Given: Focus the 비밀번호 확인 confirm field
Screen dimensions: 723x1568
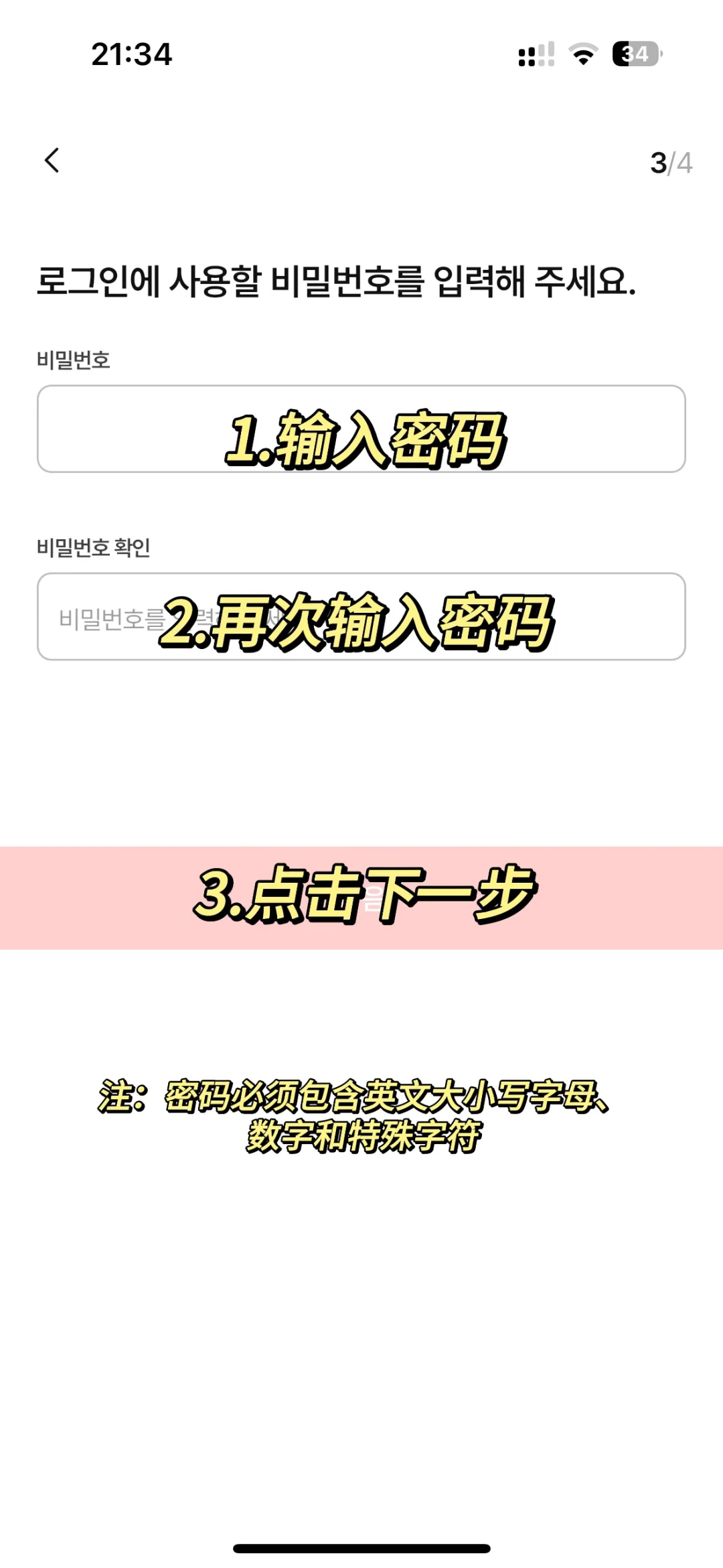Looking at the screenshot, I should coord(361,616).
